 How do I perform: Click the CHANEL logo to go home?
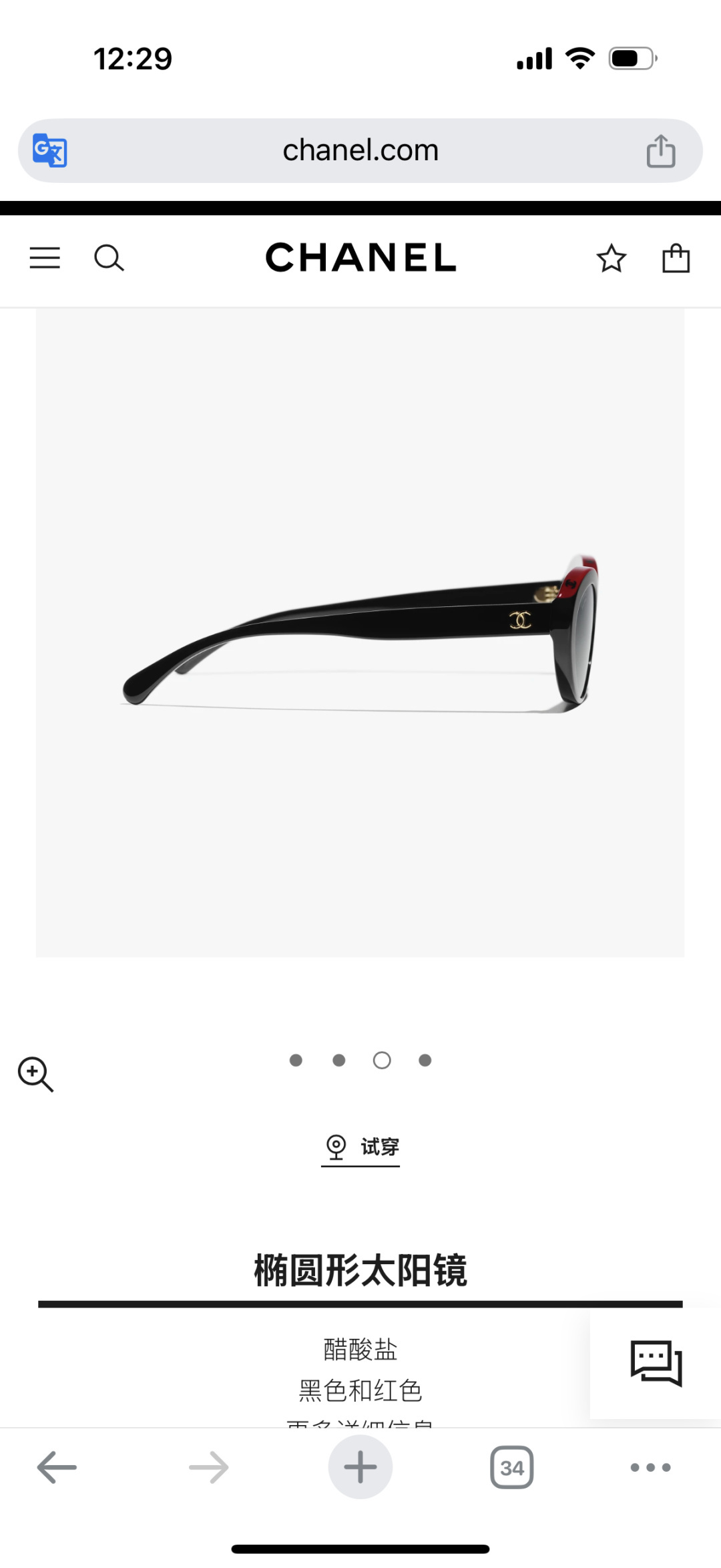pos(360,258)
